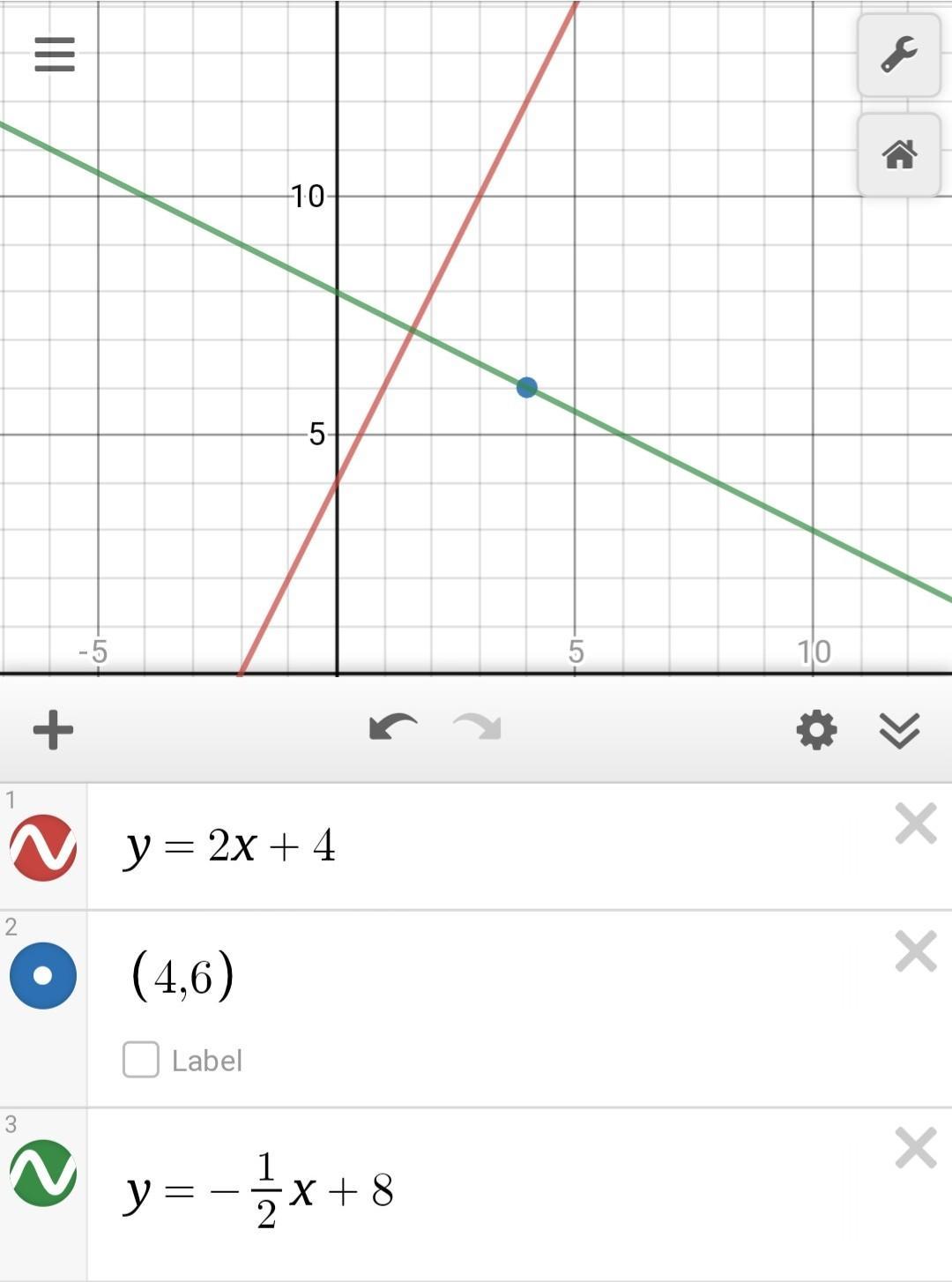Screen dimensions: 952x1282
Task: Open the hamburger menu
Action: click(x=54, y=55)
